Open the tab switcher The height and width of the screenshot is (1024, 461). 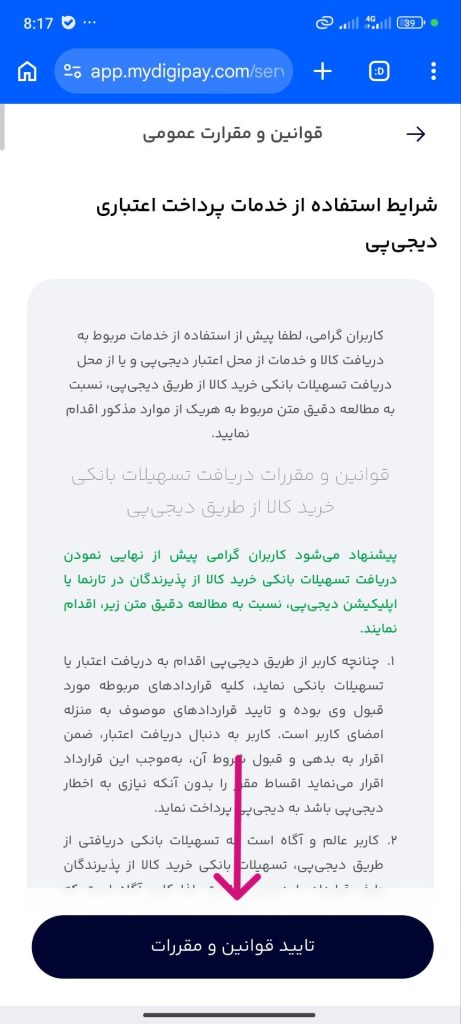tap(379, 71)
